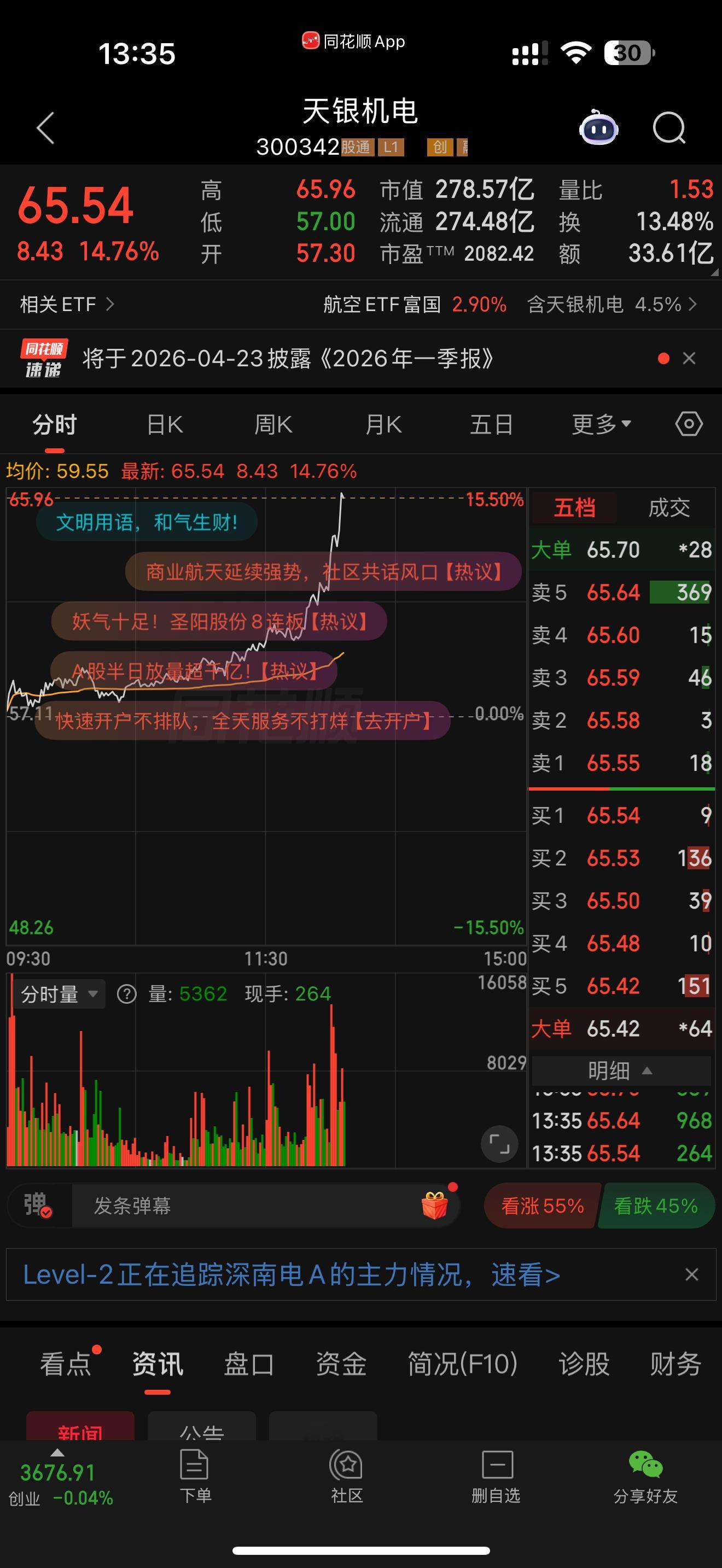Go back with the left arrow icon
This screenshot has height=1568, width=722.
point(44,128)
